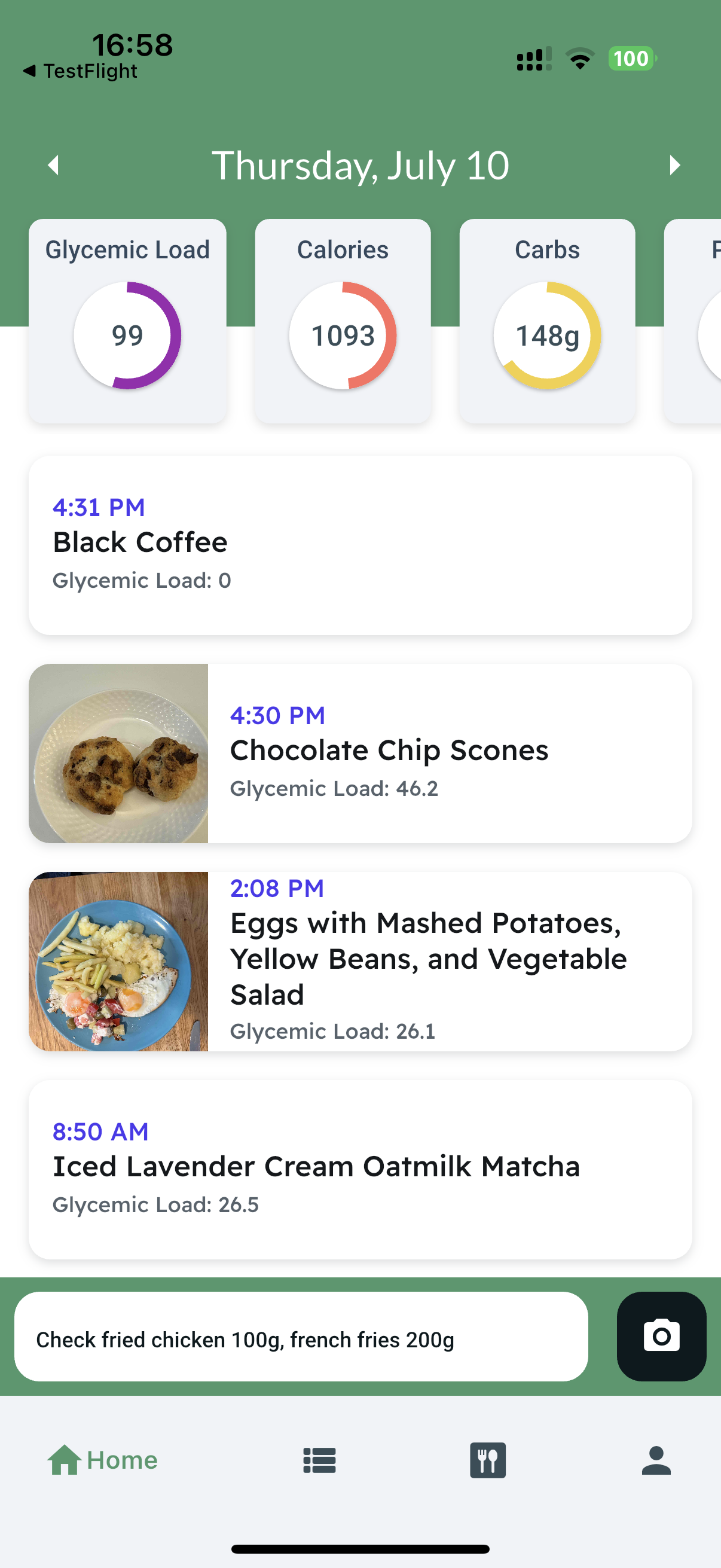Image resolution: width=721 pixels, height=1568 pixels.
Task: Open the camera to photograph a meal
Action: tap(661, 1337)
